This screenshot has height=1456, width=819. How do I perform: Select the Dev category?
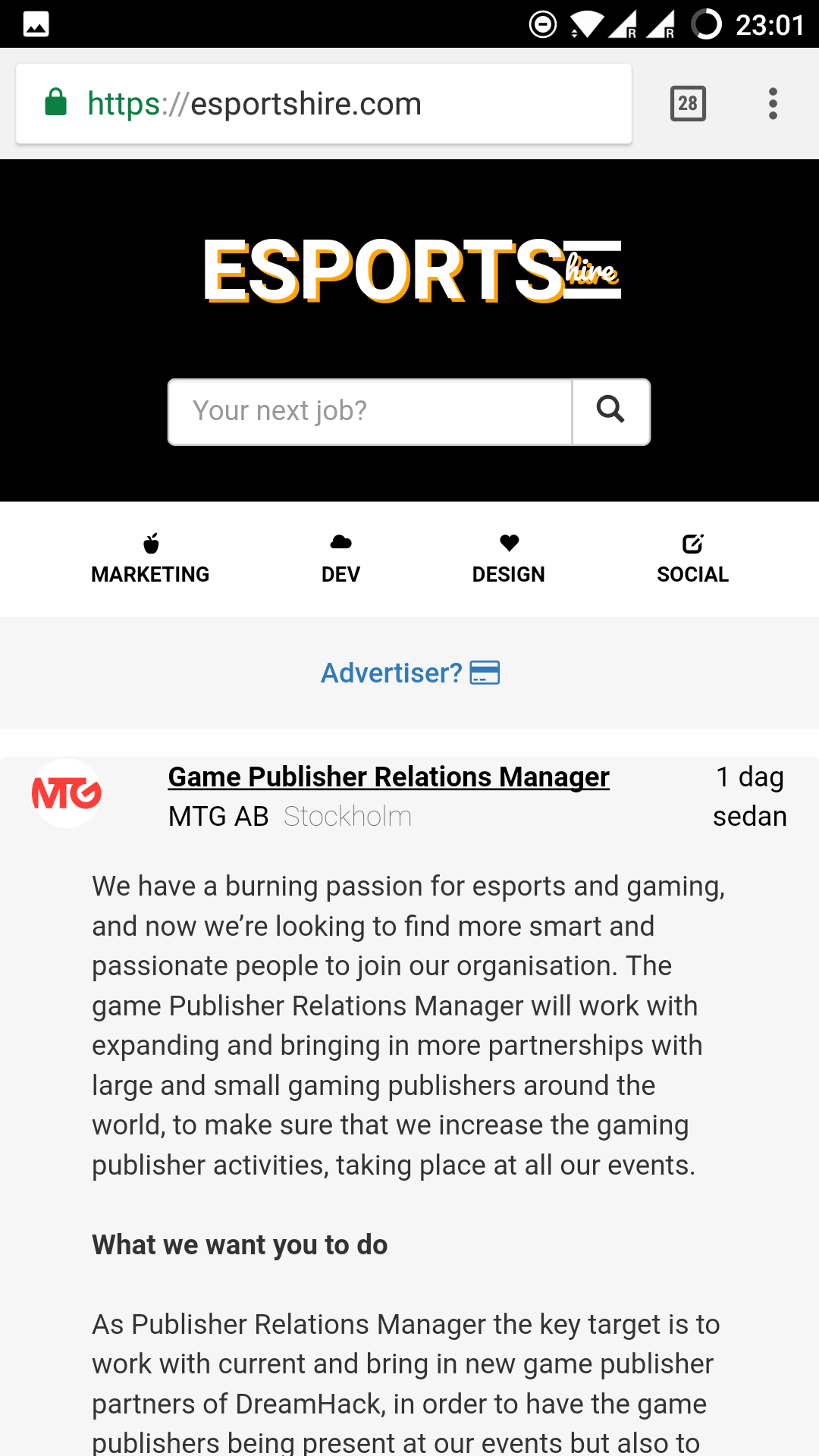click(340, 560)
